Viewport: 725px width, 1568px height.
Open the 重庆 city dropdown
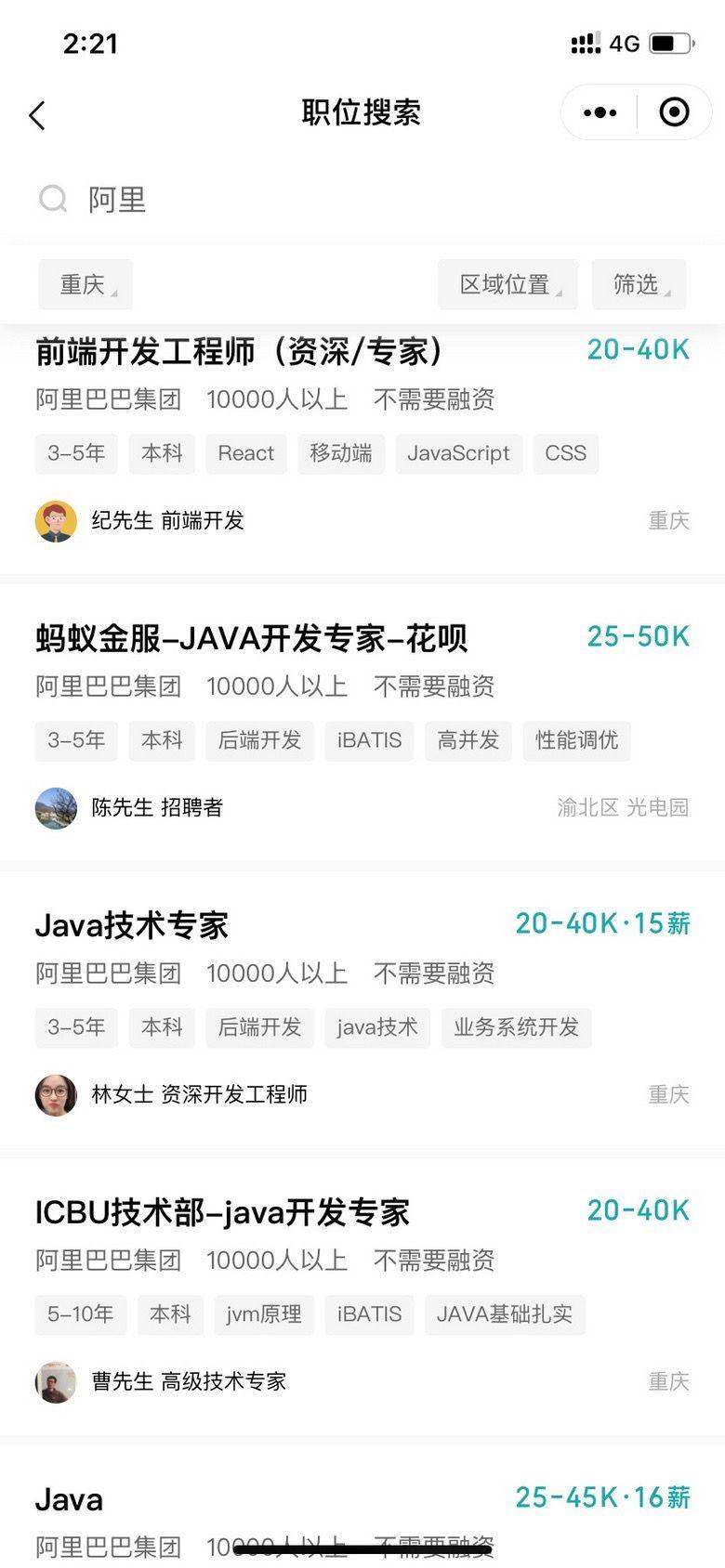click(86, 284)
